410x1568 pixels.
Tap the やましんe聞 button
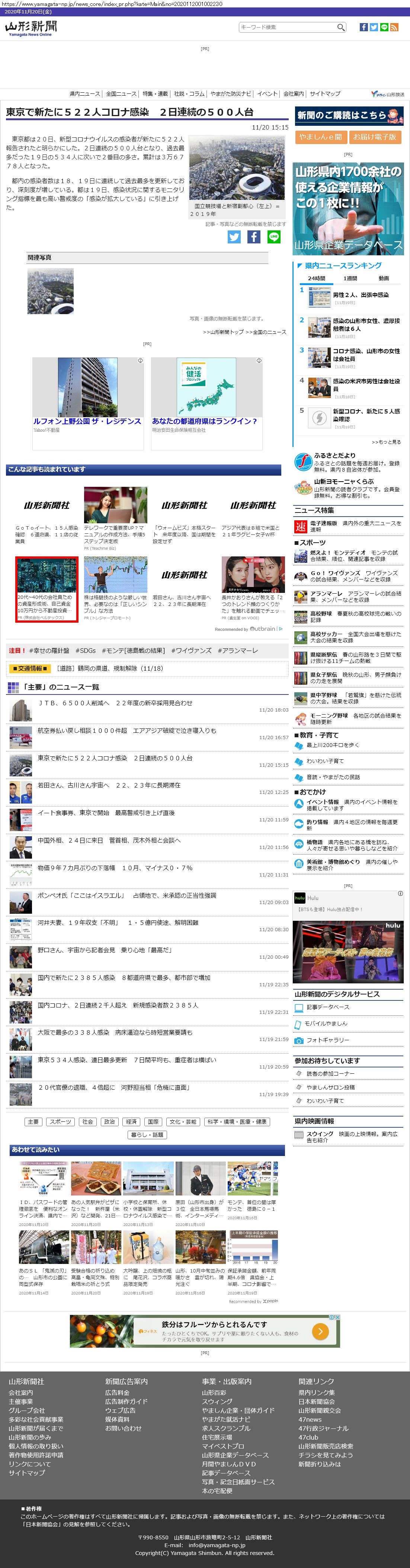(321, 137)
